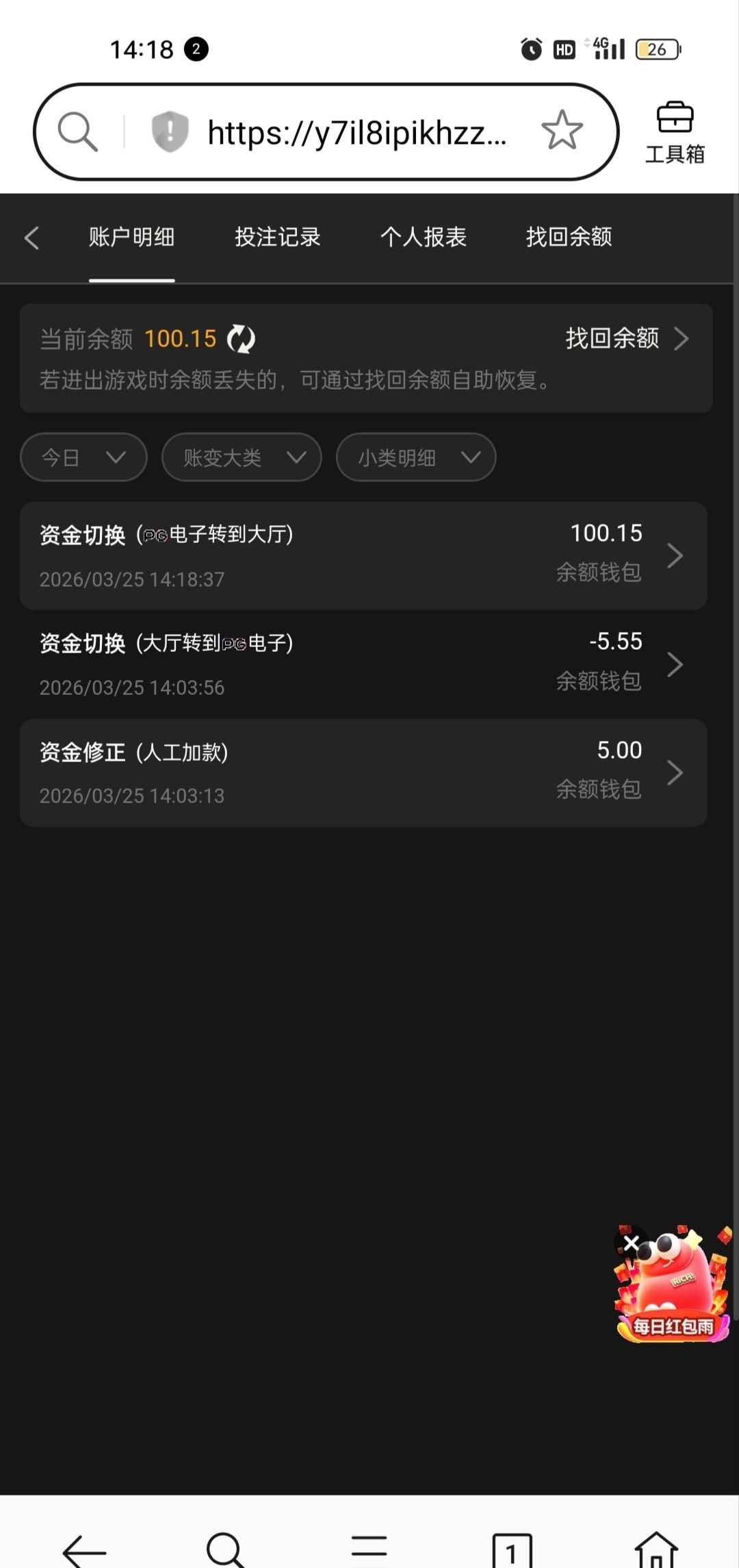
Task: Expand the 小类明细 dropdown
Action: click(x=416, y=457)
